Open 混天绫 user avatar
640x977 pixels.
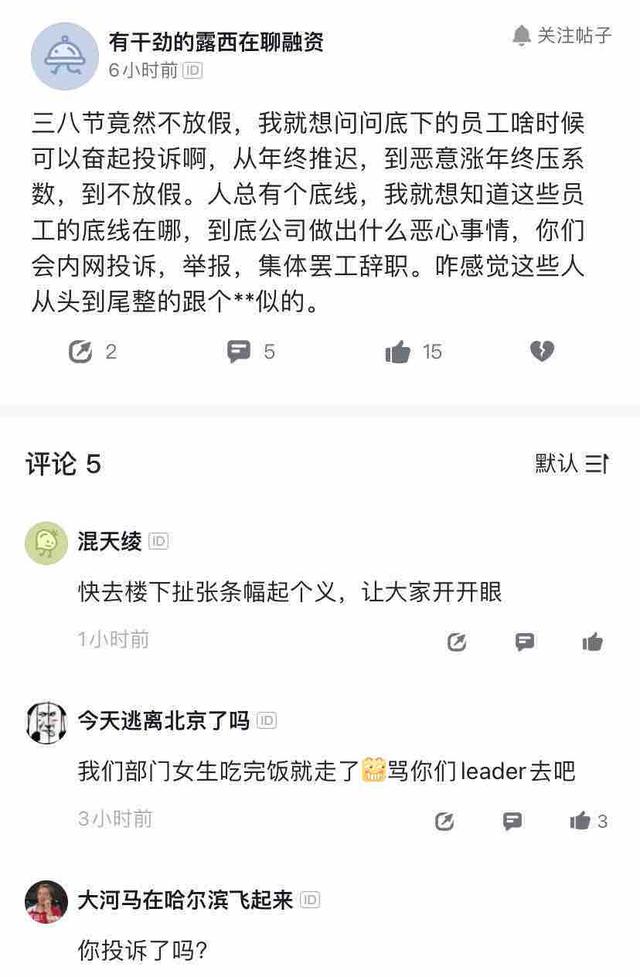[x=46, y=542]
